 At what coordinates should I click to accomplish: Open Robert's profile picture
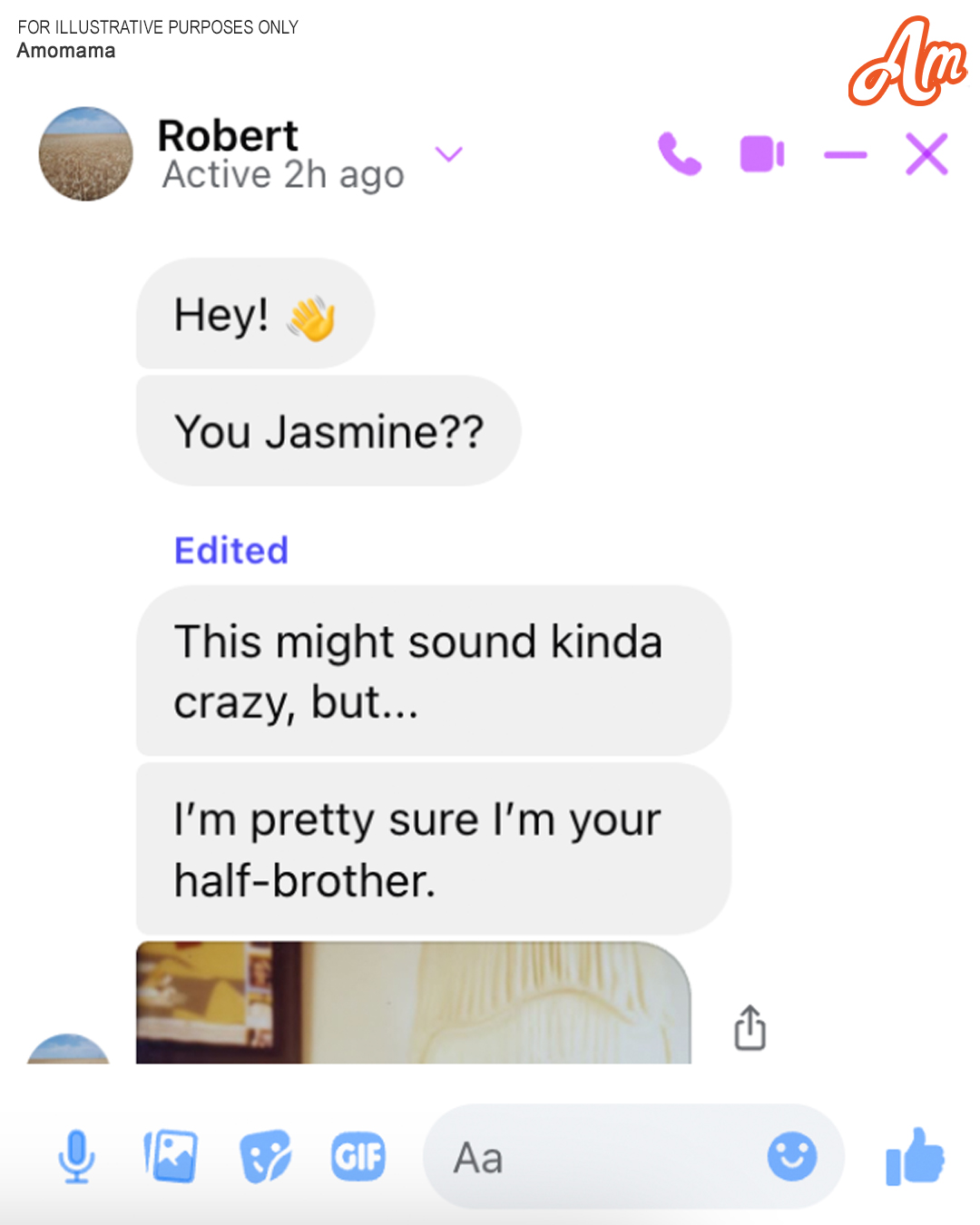pyautogui.click(x=86, y=154)
